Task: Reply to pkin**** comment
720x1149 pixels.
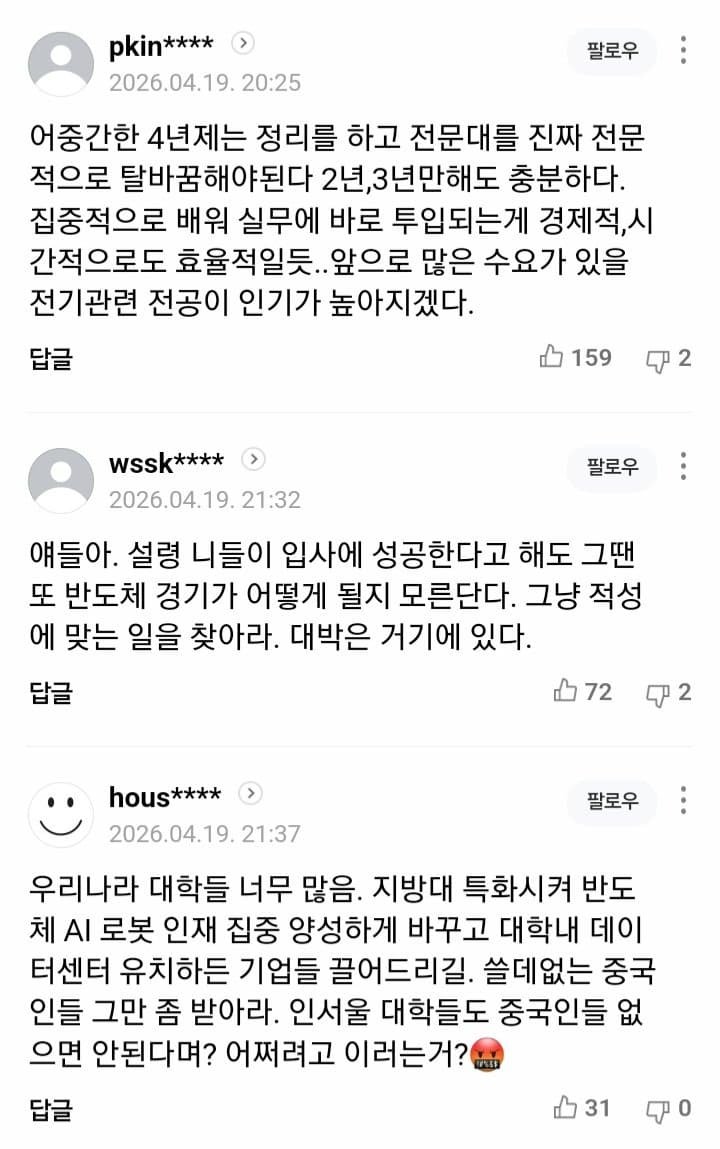Action: (x=50, y=358)
